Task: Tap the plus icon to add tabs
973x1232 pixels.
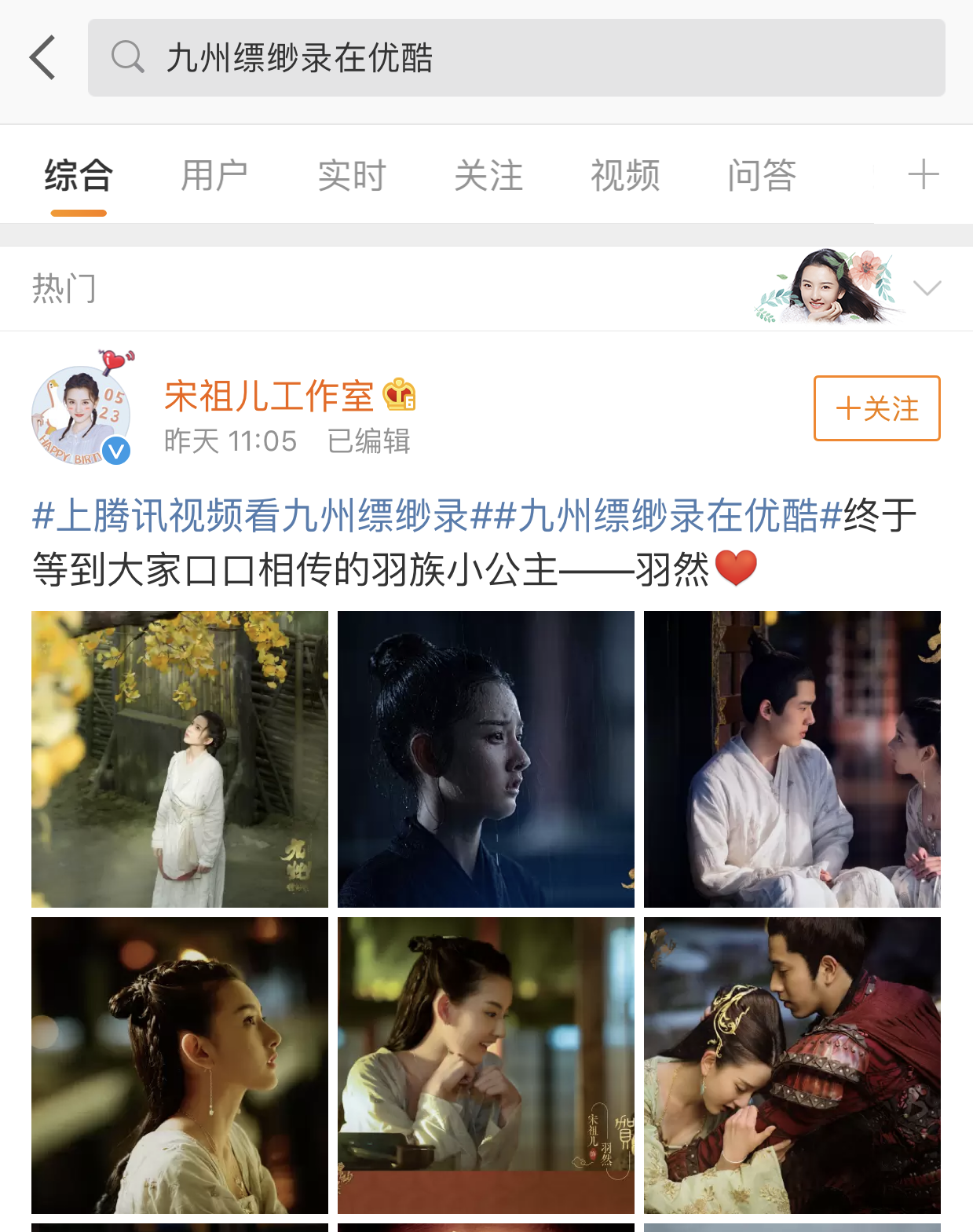Action: [923, 174]
